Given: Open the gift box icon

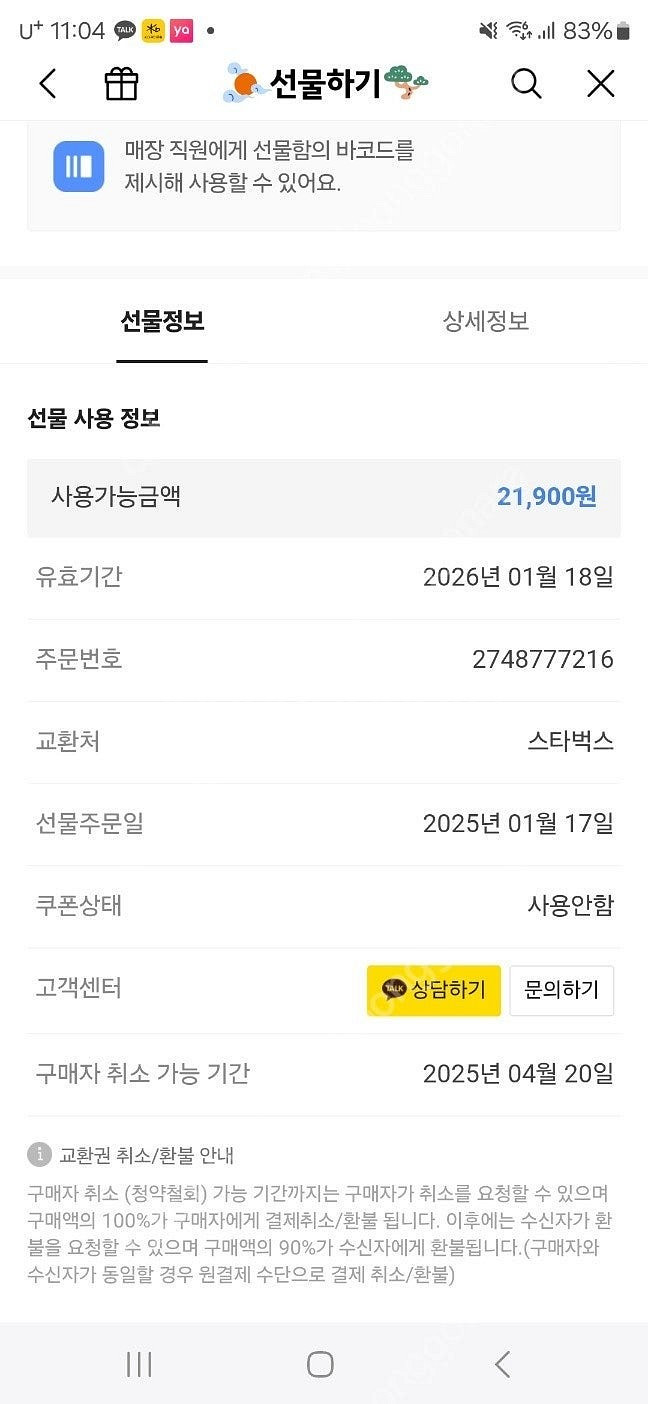Looking at the screenshot, I should (x=121, y=85).
